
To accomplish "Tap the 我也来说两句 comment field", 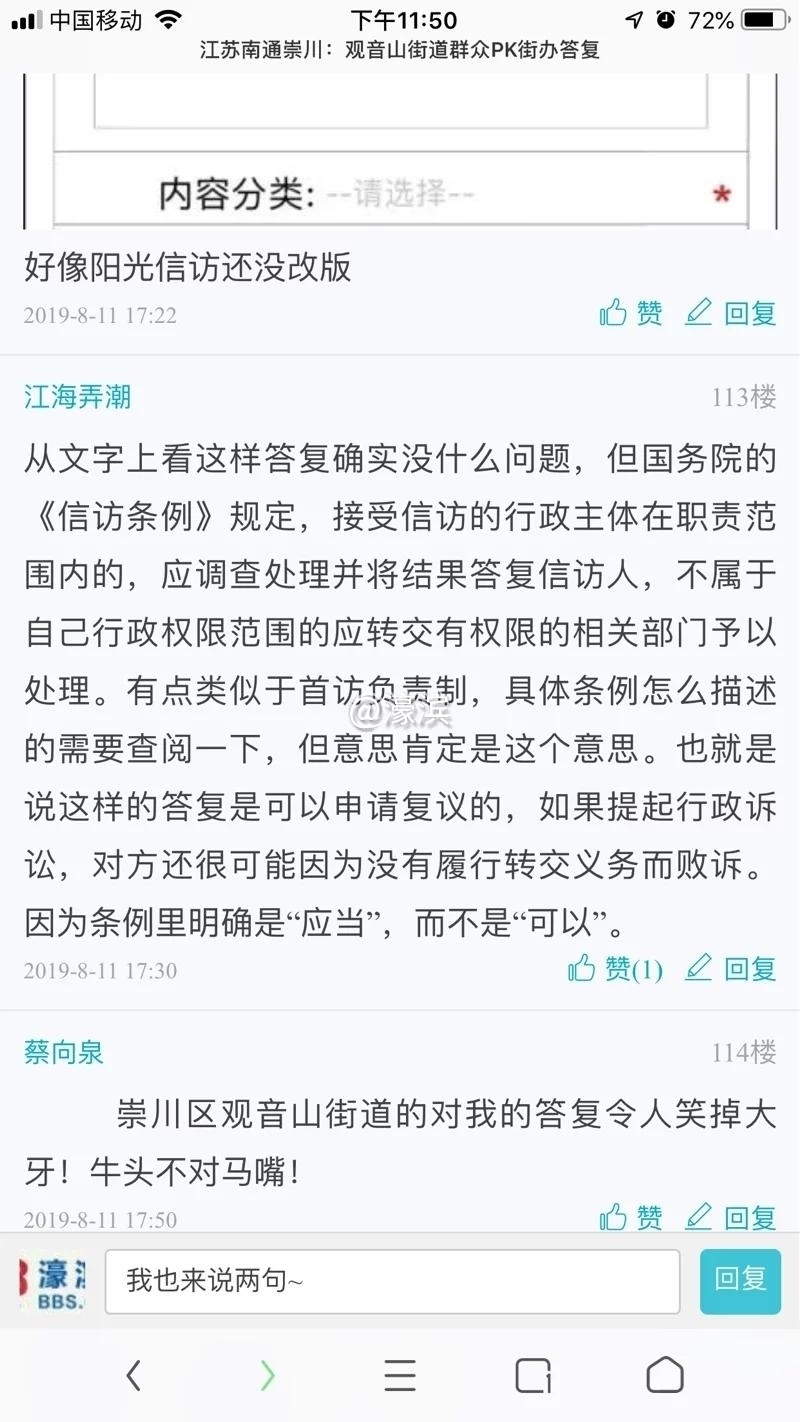I will tap(392, 1281).
